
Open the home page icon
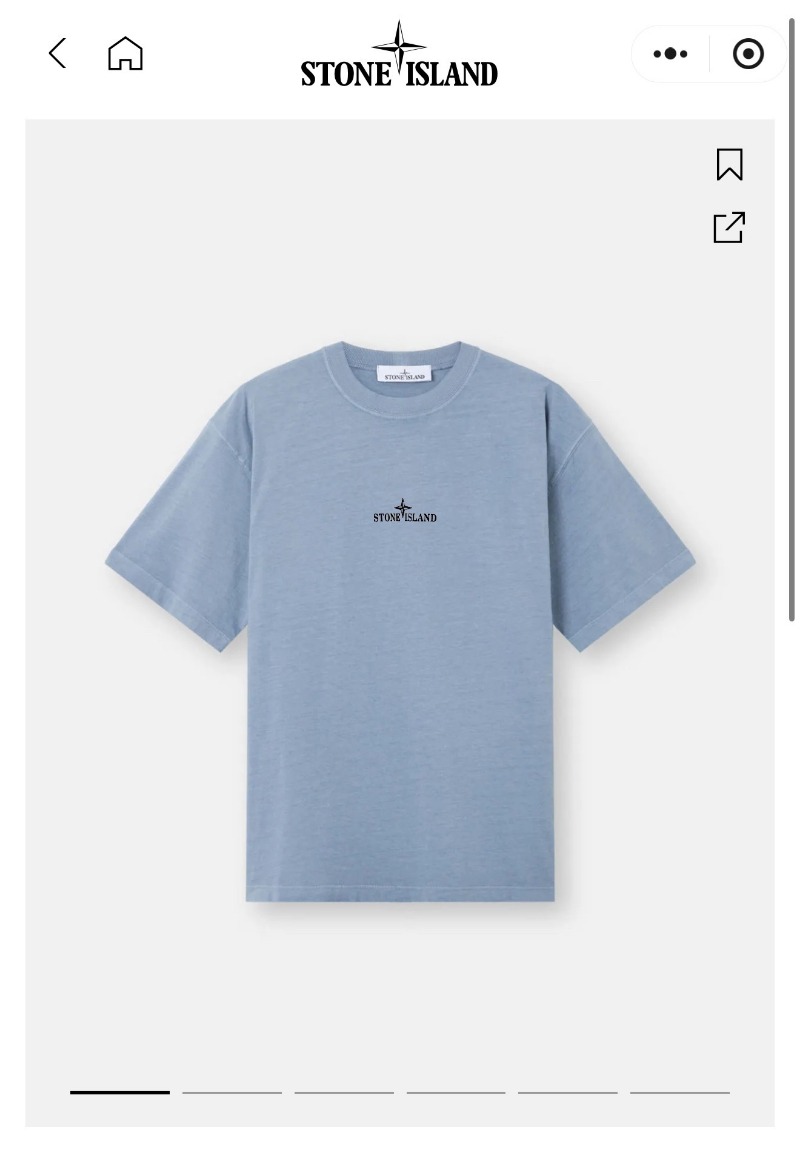pos(125,53)
